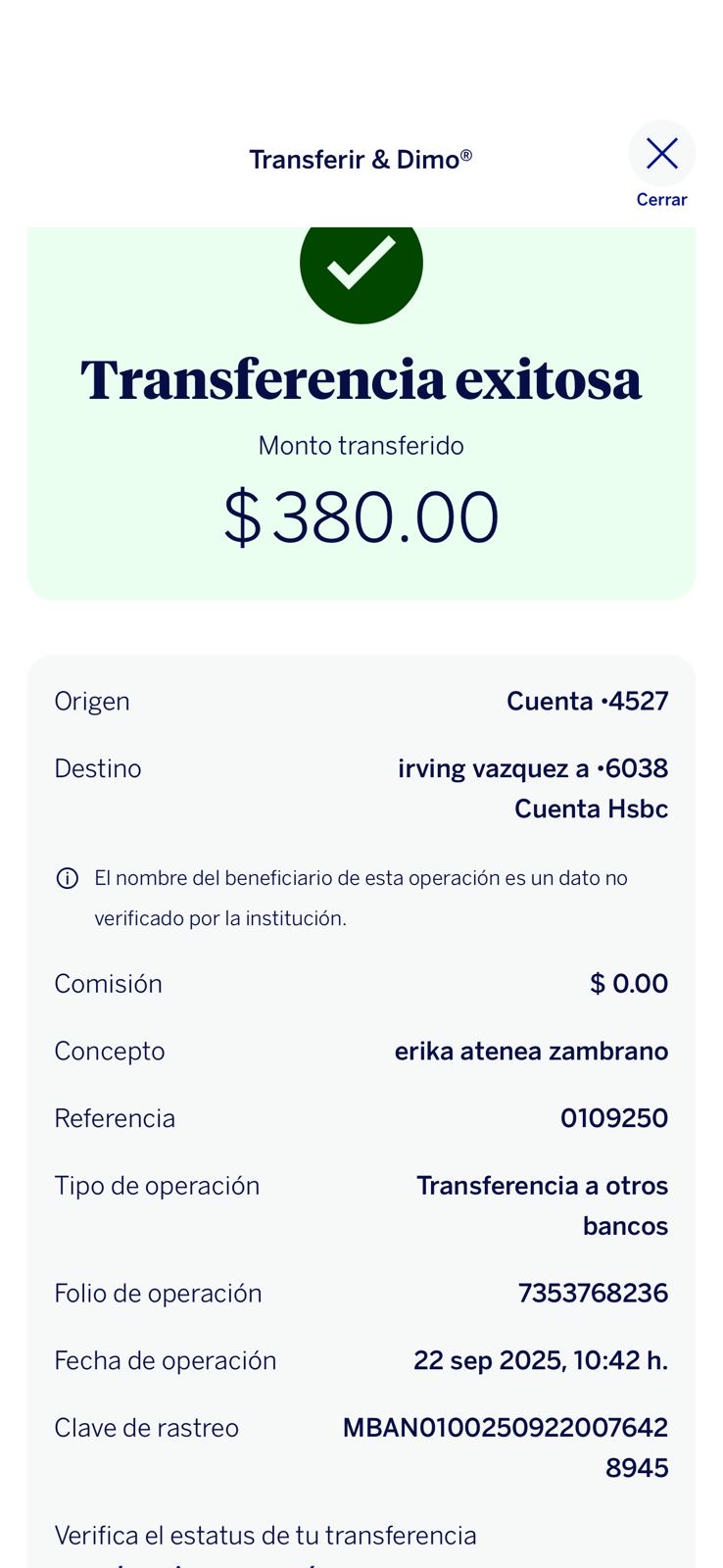Image resolution: width=723 pixels, height=1568 pixels.
Task: Close the successful transfer receipt
Action: point(661,155)
